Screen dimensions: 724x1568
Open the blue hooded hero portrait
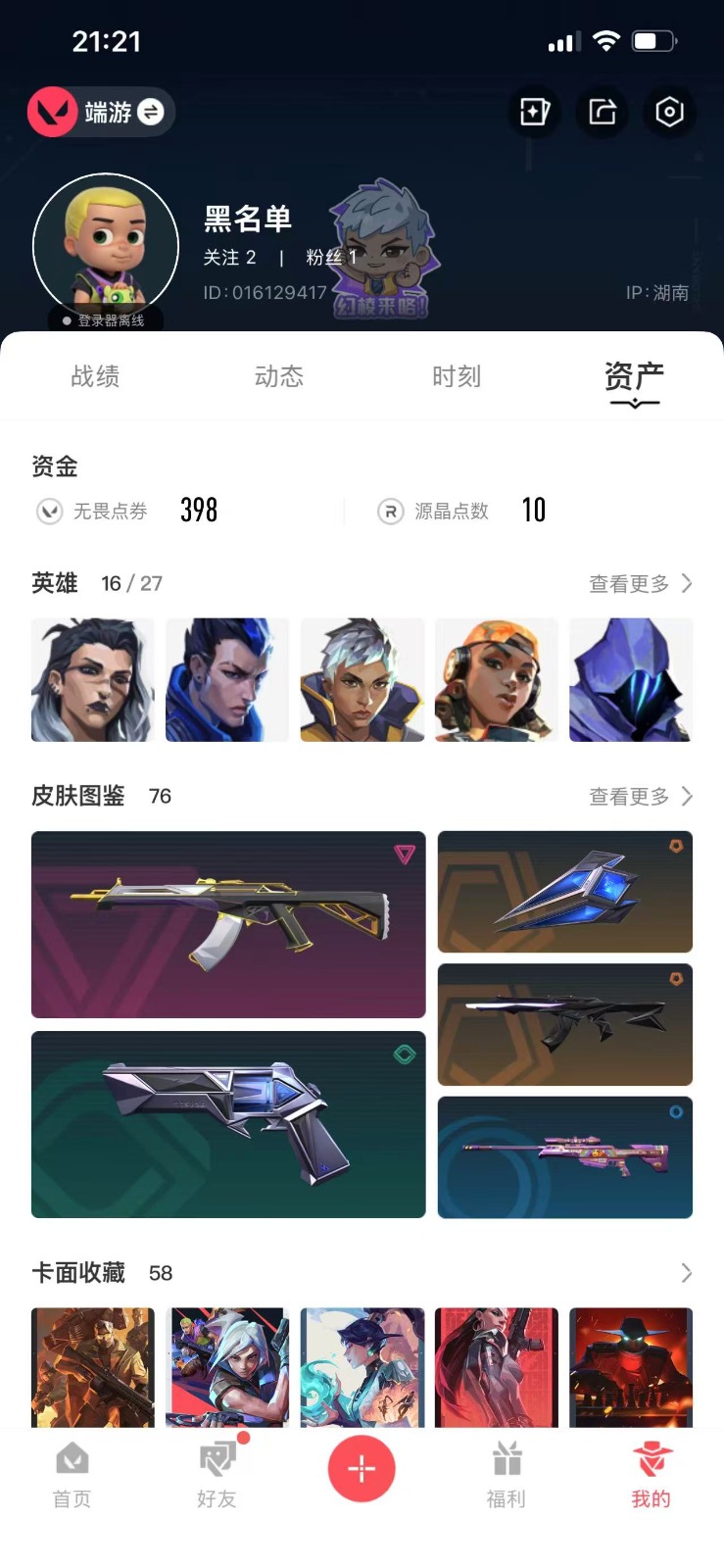tap(631, 680)
